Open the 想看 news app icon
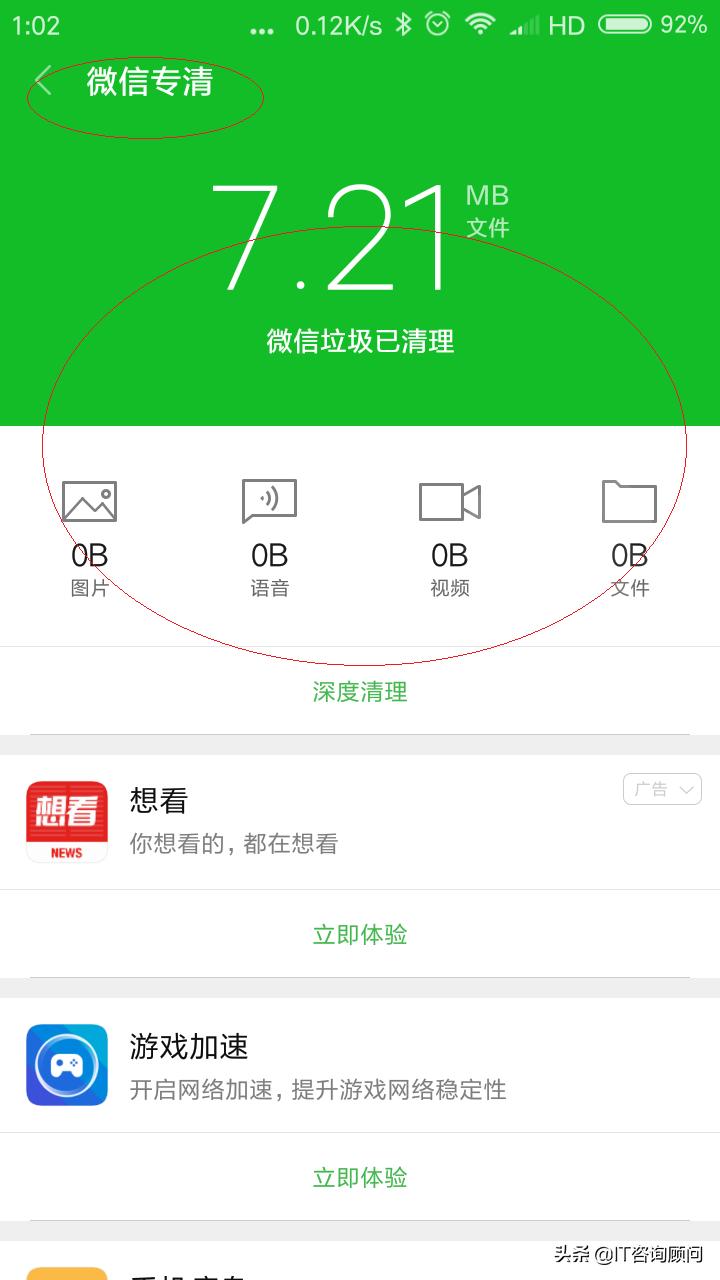This screenshot has height=1280, width=720. (66, 820)
